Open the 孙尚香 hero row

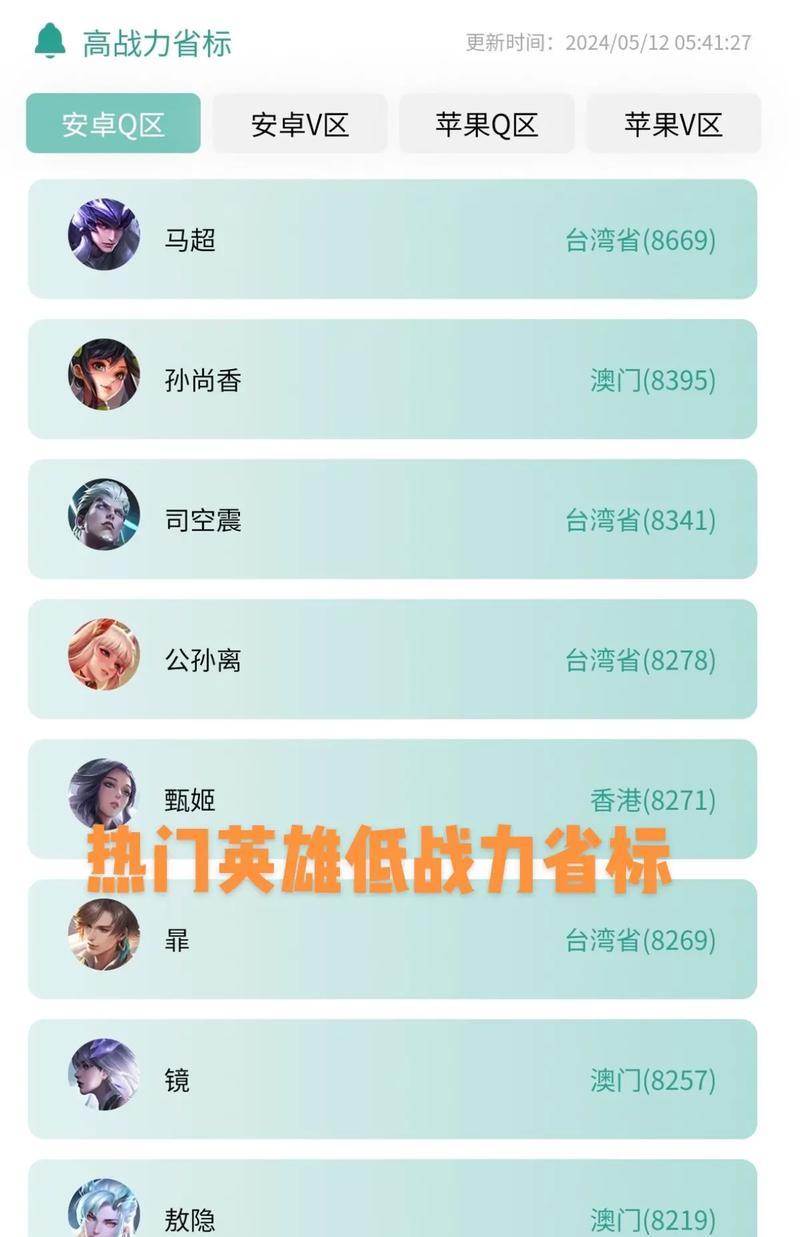tap(392, 380)
